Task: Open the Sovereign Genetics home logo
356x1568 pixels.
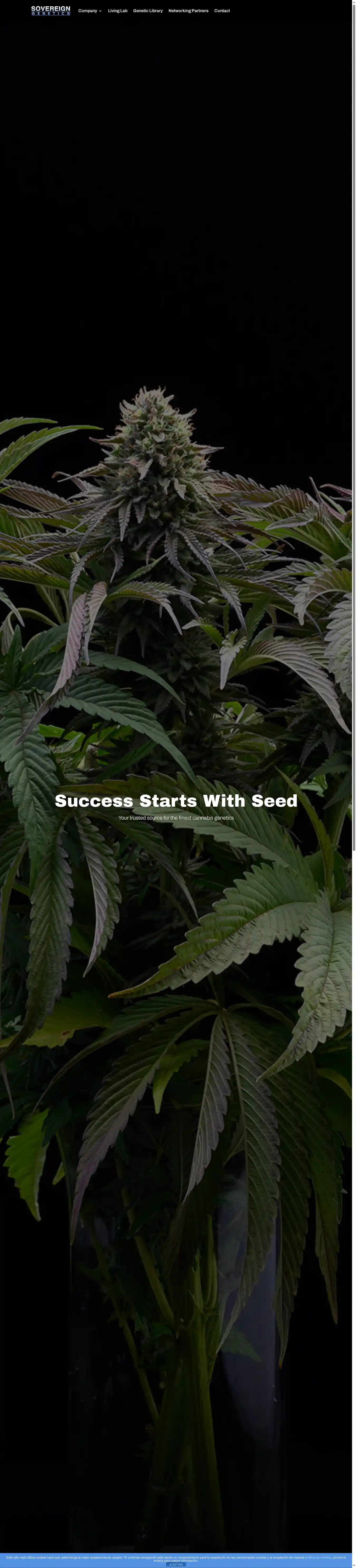Action: (x=51, y=10)
